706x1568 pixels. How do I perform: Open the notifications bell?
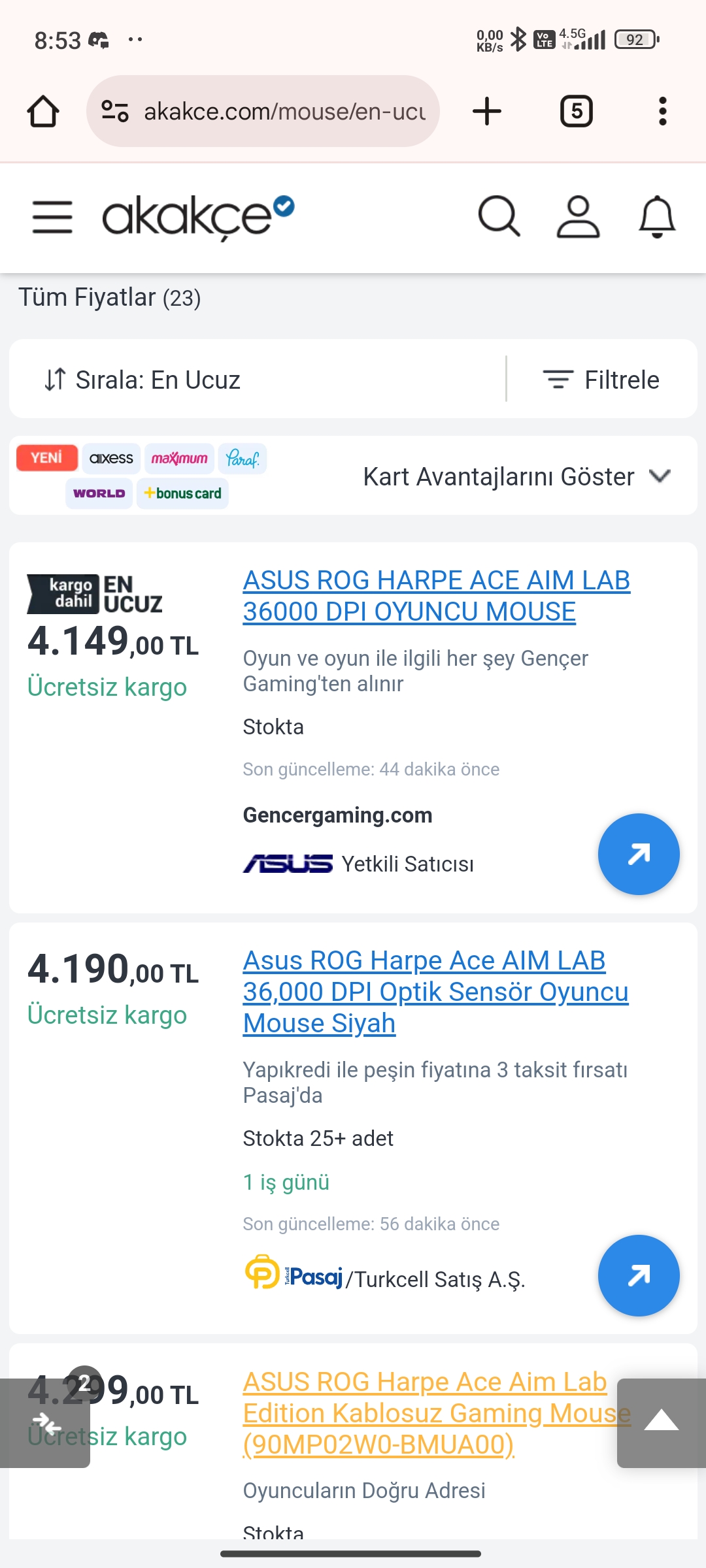(656, 216)
